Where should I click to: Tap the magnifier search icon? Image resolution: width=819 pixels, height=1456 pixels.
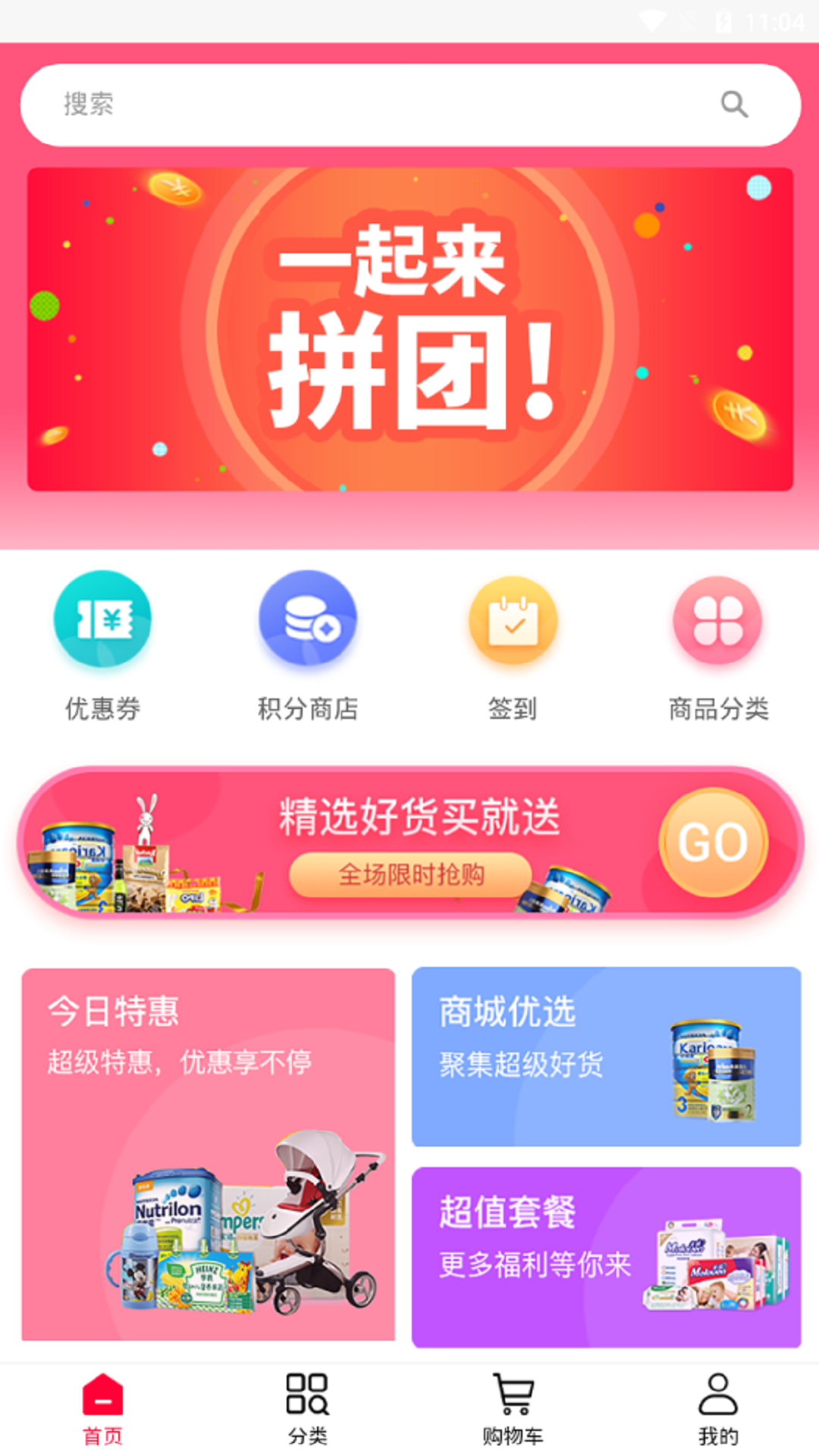(x=733, y=105)
